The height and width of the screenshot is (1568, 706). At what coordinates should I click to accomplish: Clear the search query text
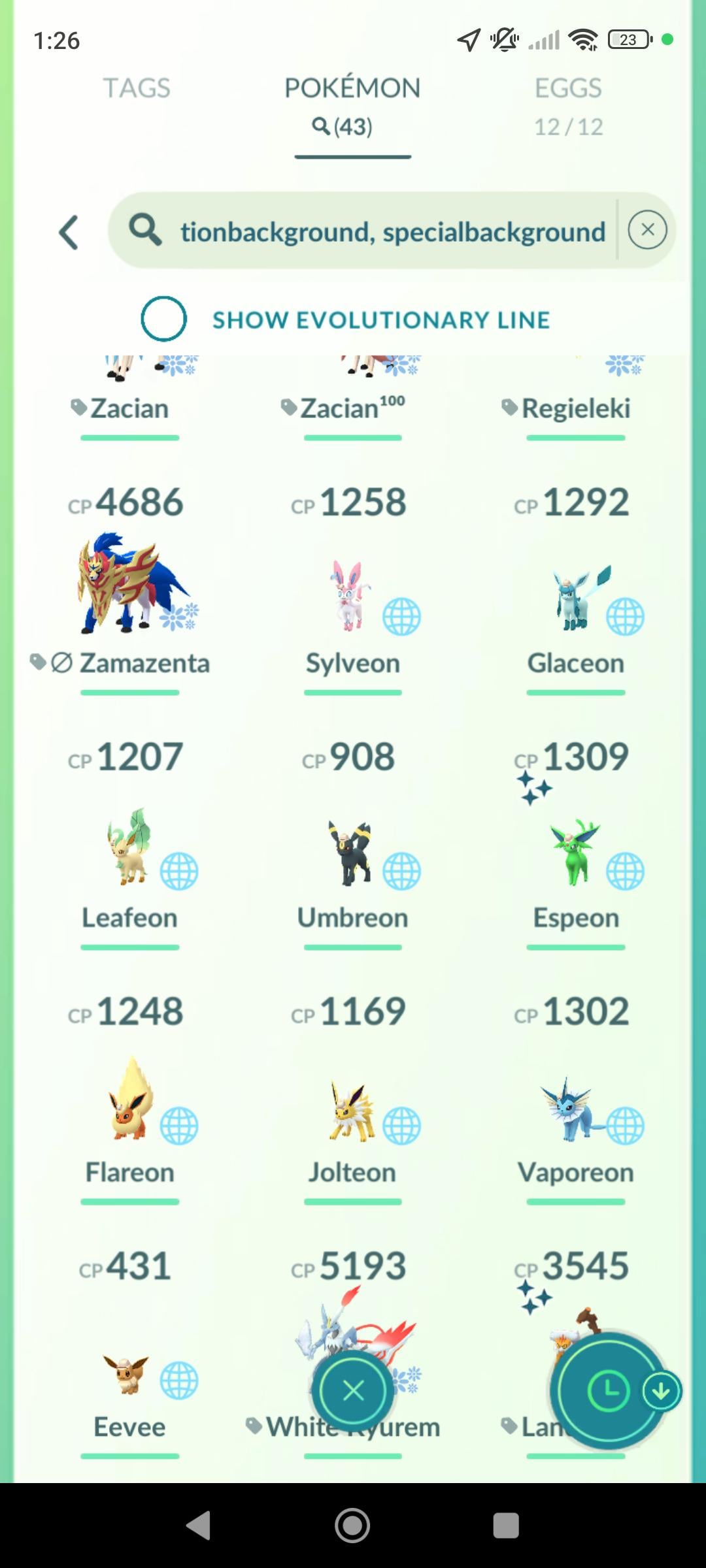coord(647,230)
